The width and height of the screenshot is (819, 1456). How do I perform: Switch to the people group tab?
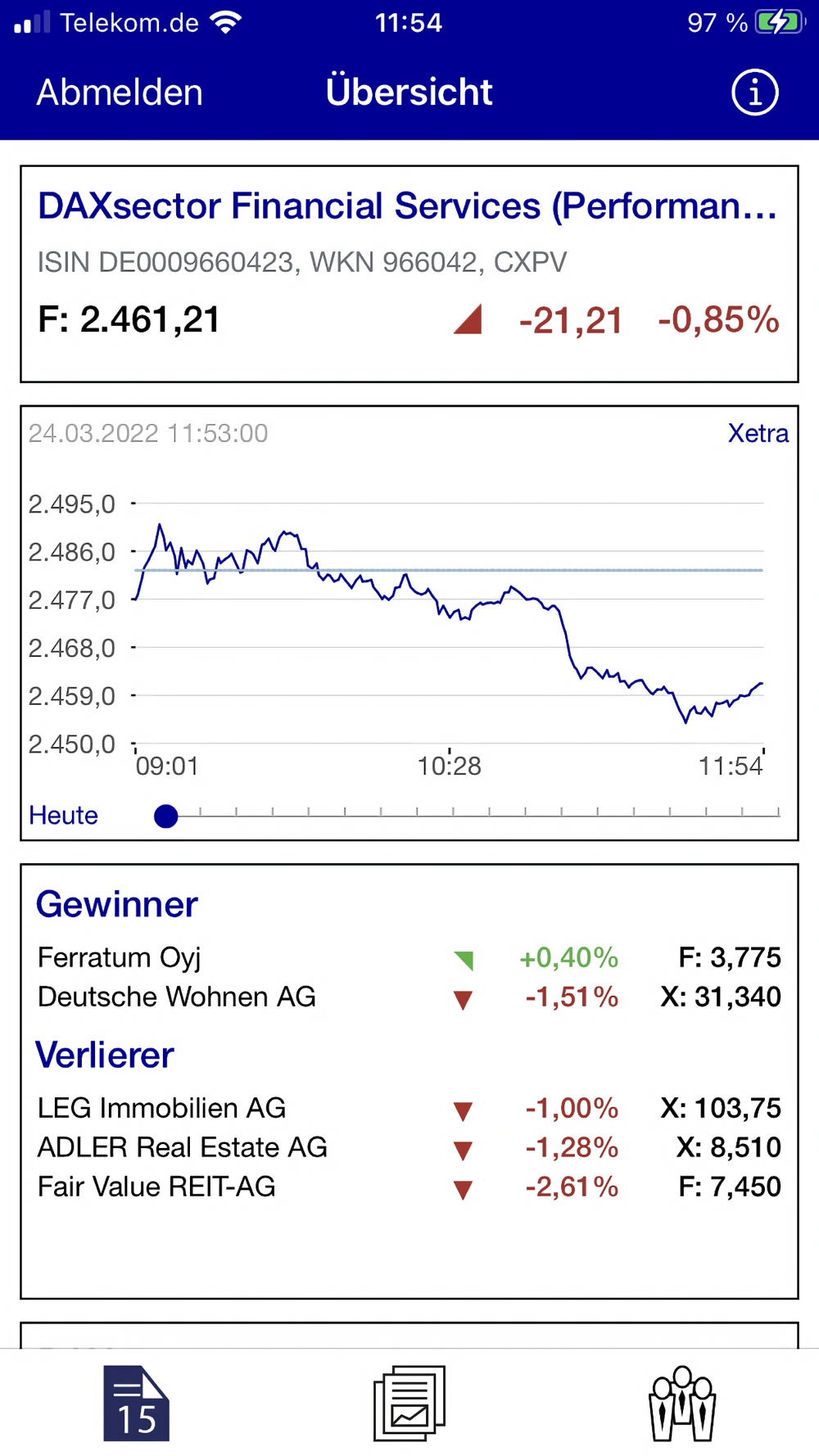coord(682,1403)
